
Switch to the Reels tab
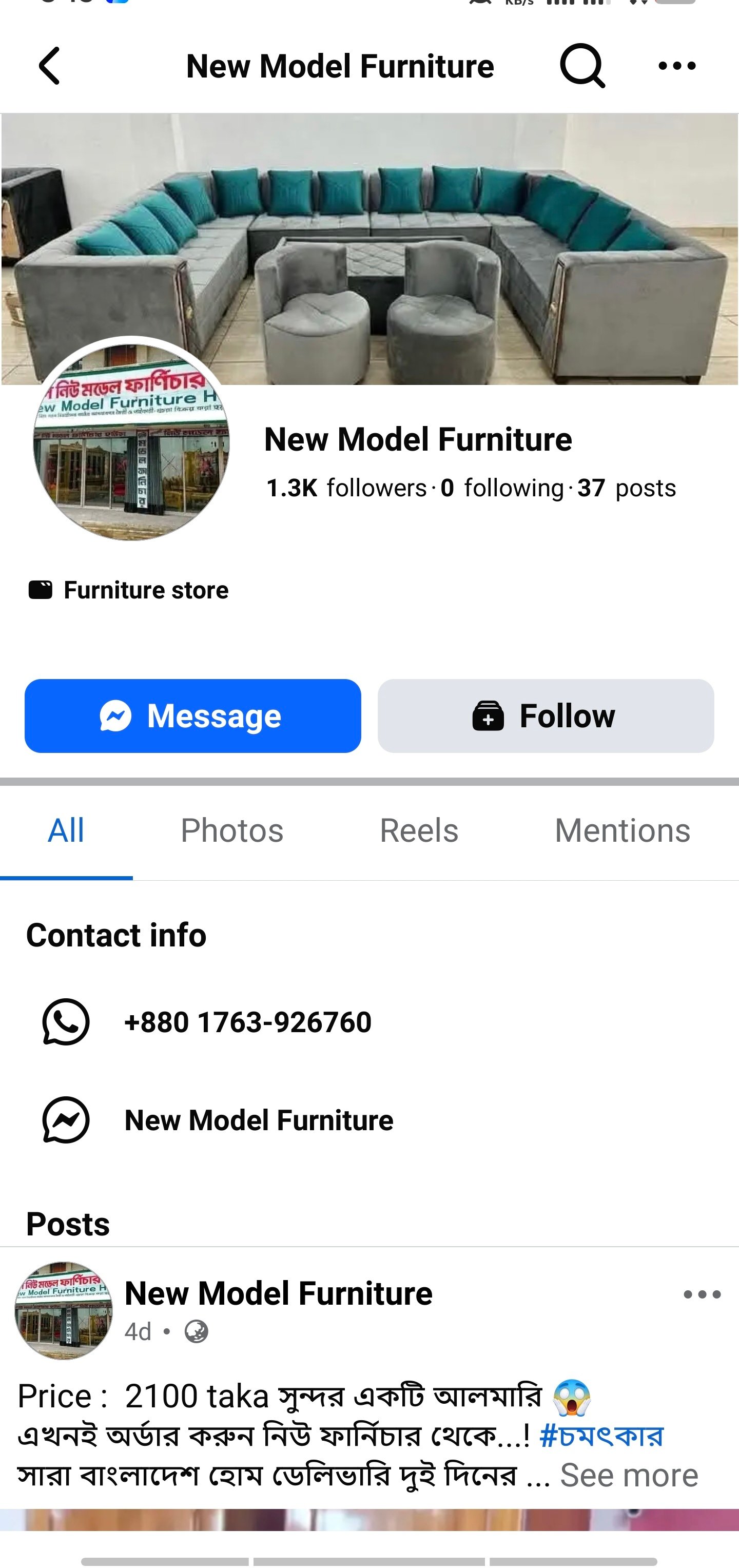pyautogui.click(x=419, y=829)
